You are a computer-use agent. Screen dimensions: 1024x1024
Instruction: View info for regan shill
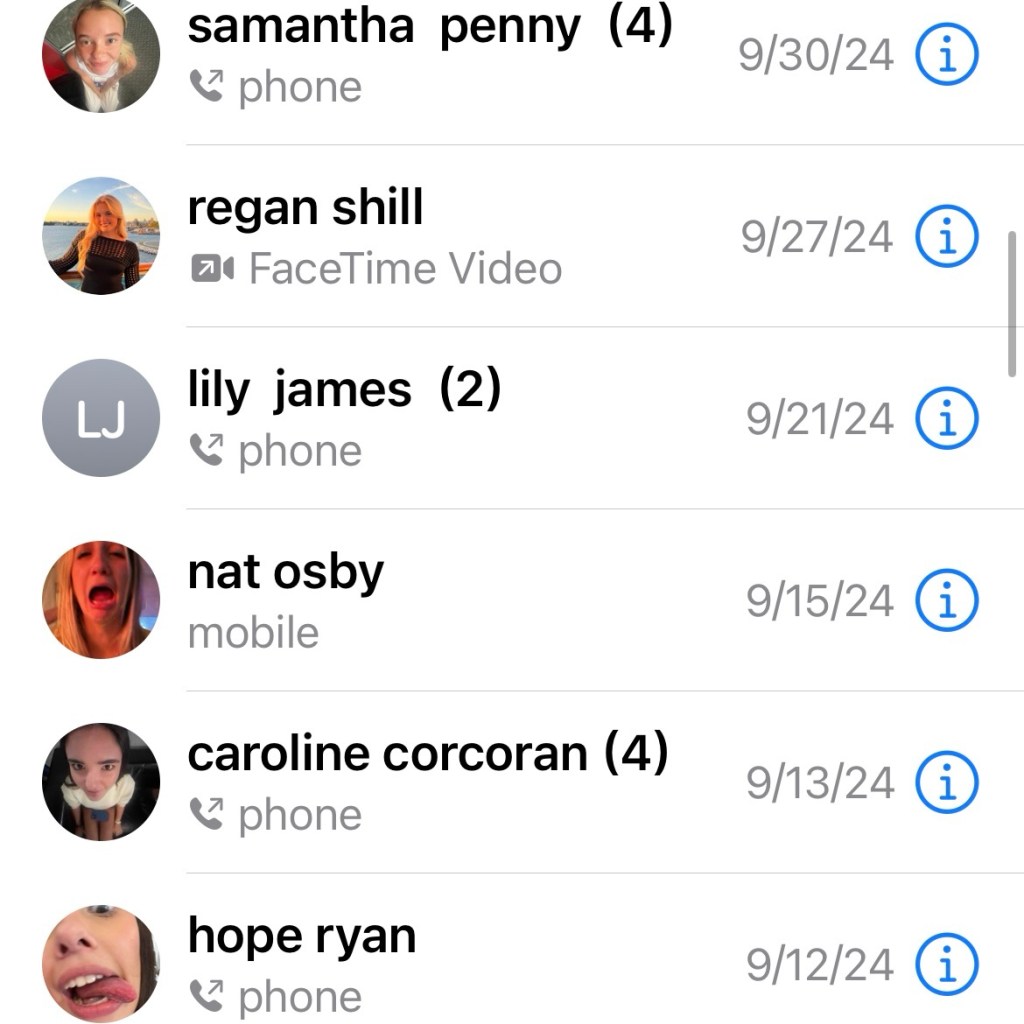(946, 237)
